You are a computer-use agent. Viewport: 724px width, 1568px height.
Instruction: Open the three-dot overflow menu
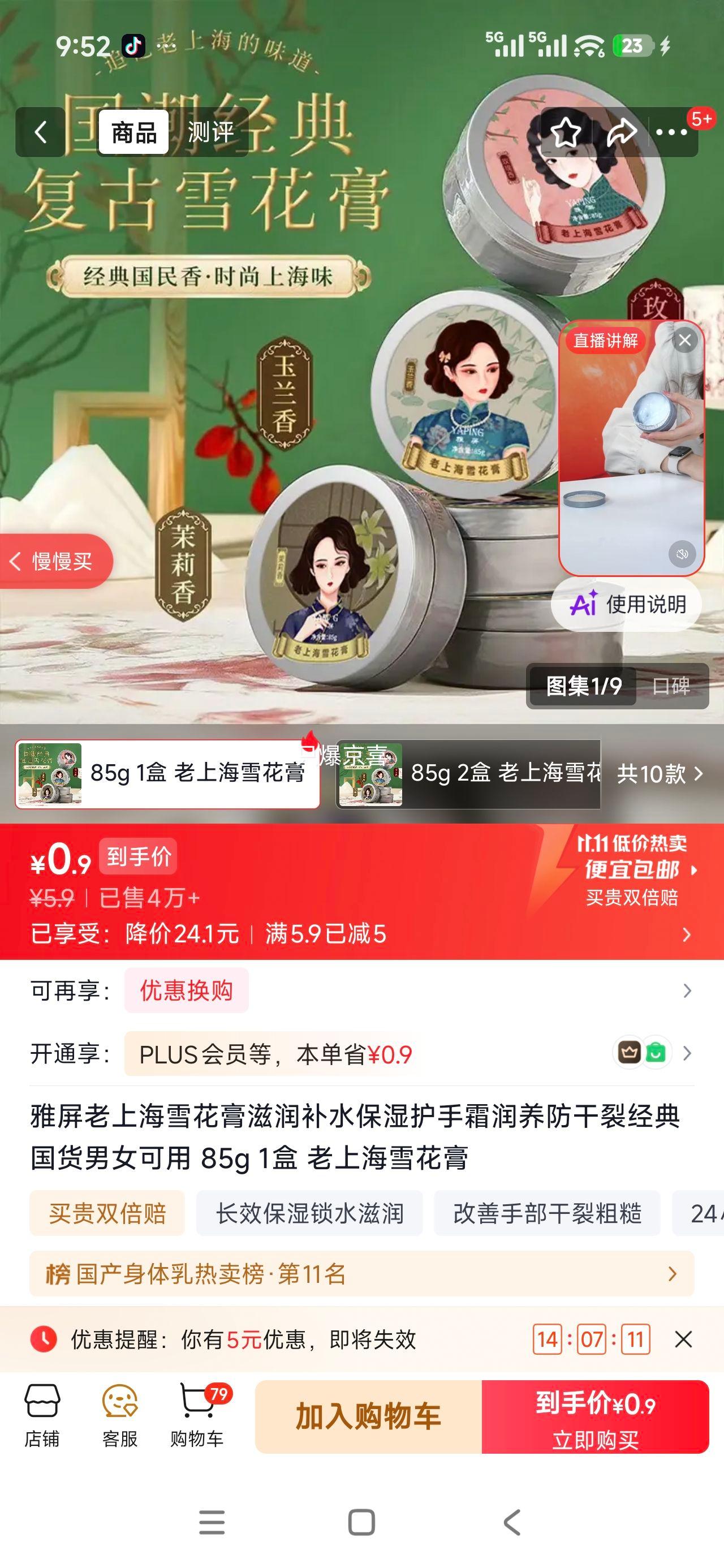coord(671,132)
